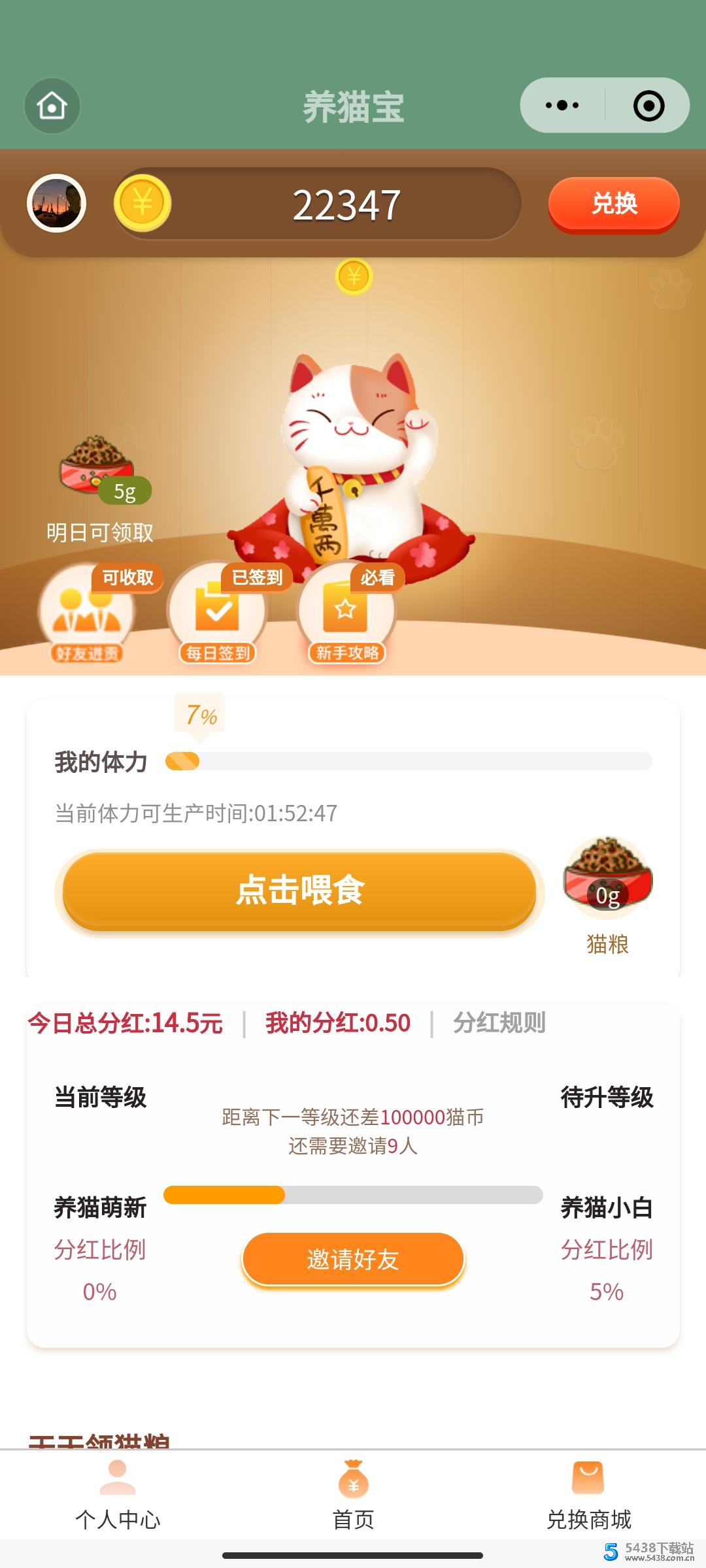Tap the falling coin above the cat

(353, 277)
